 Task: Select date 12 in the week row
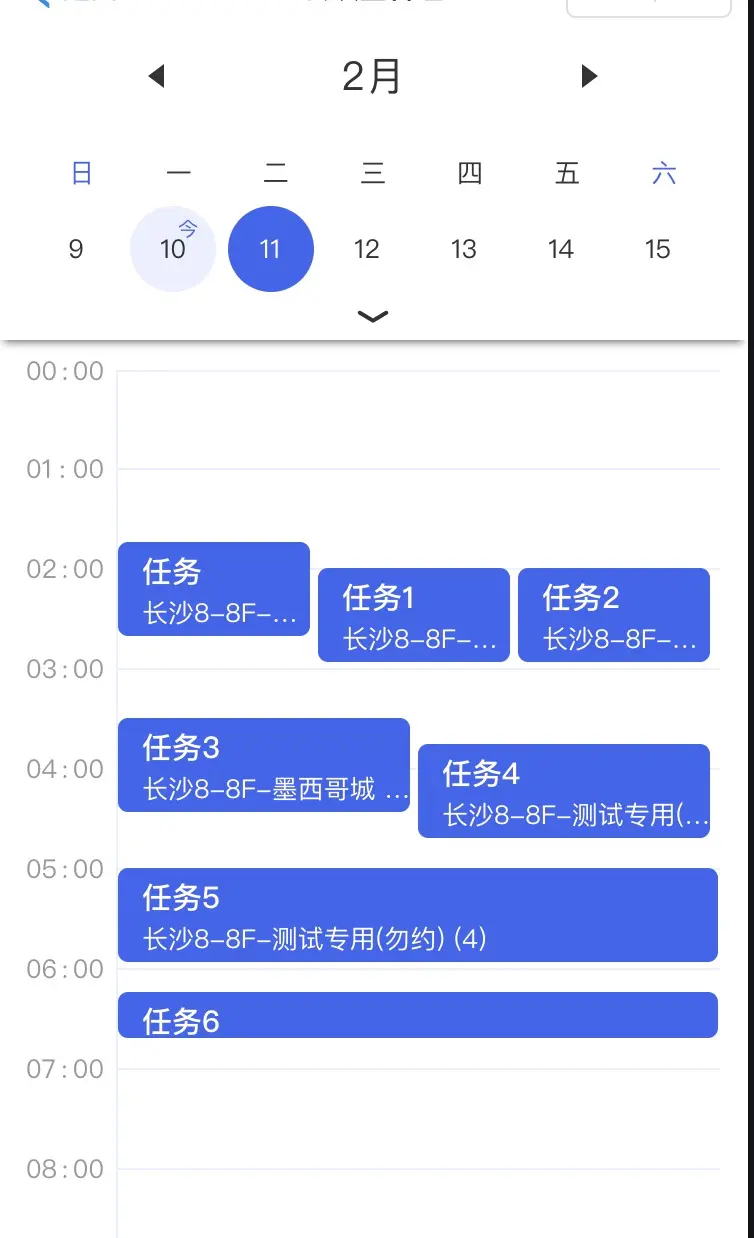coord(367,249)
